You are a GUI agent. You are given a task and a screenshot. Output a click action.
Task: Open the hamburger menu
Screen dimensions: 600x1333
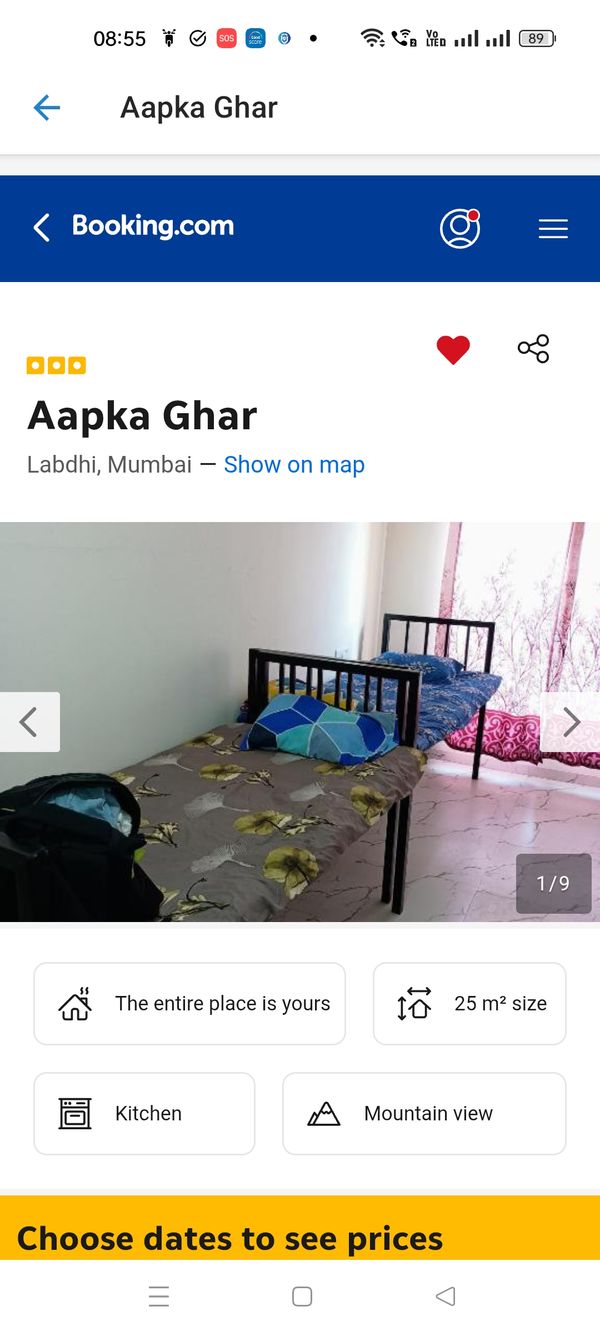[x=553, y=229]
